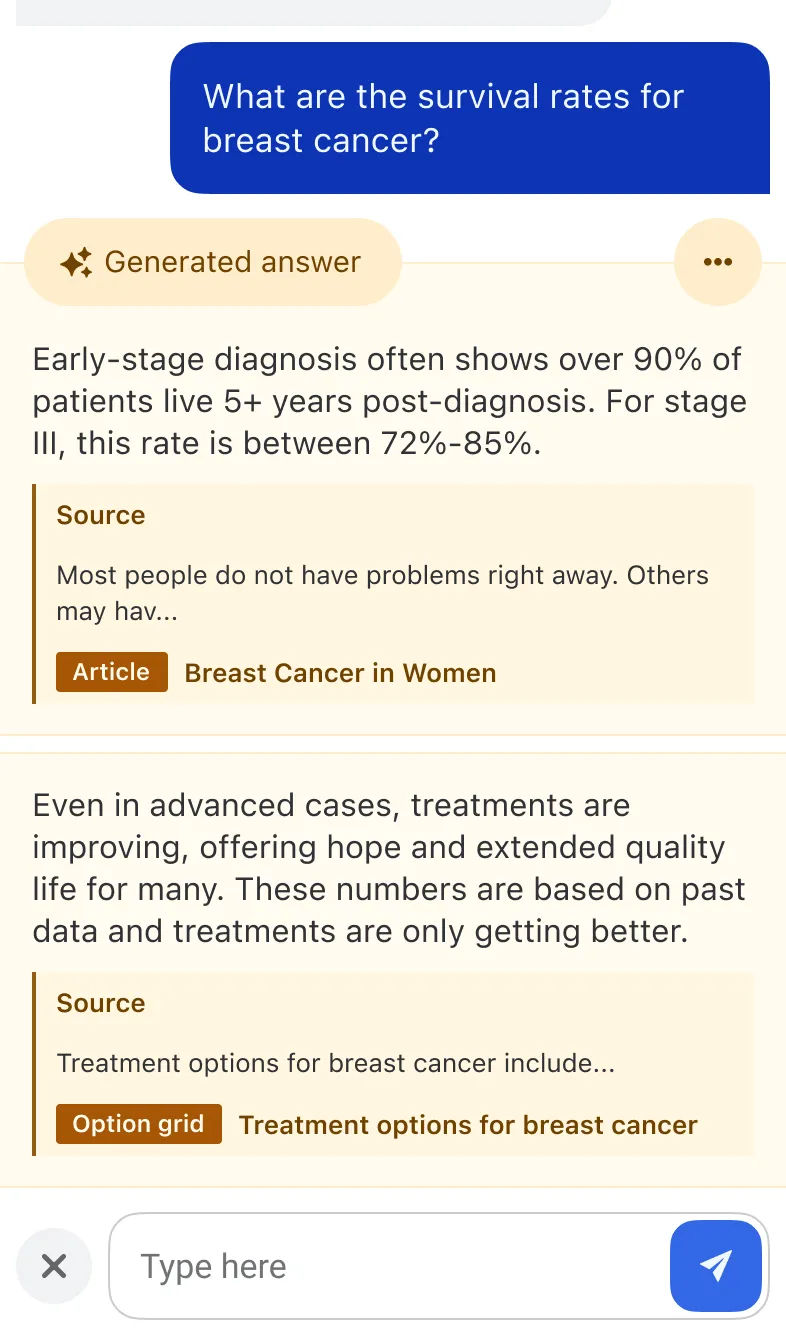The height and width of the screenshot is (1344, 786).
Task: Open the generated answer options menu
Action: coord(718,262)
